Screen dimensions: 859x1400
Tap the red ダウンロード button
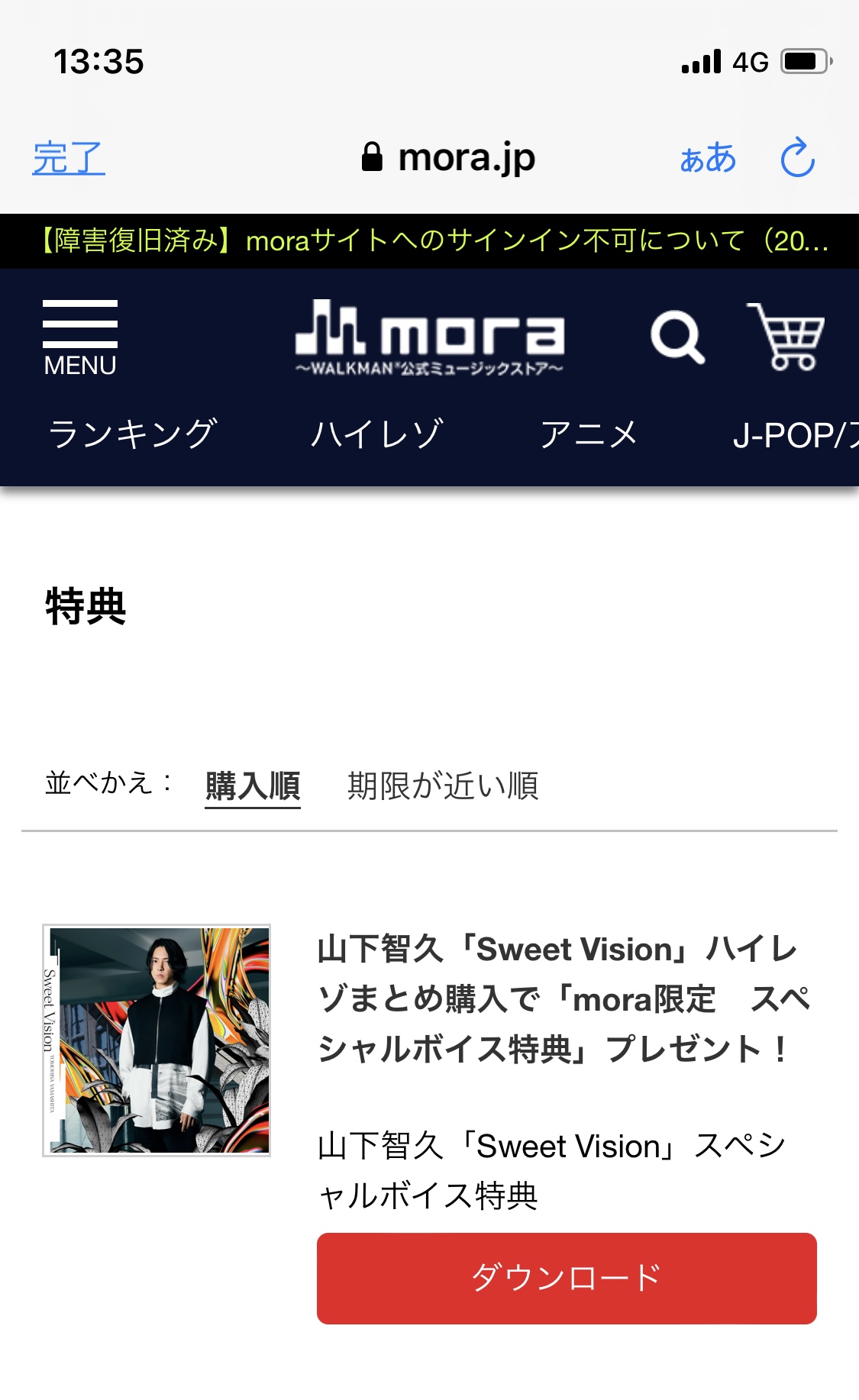click(567, 1278)
